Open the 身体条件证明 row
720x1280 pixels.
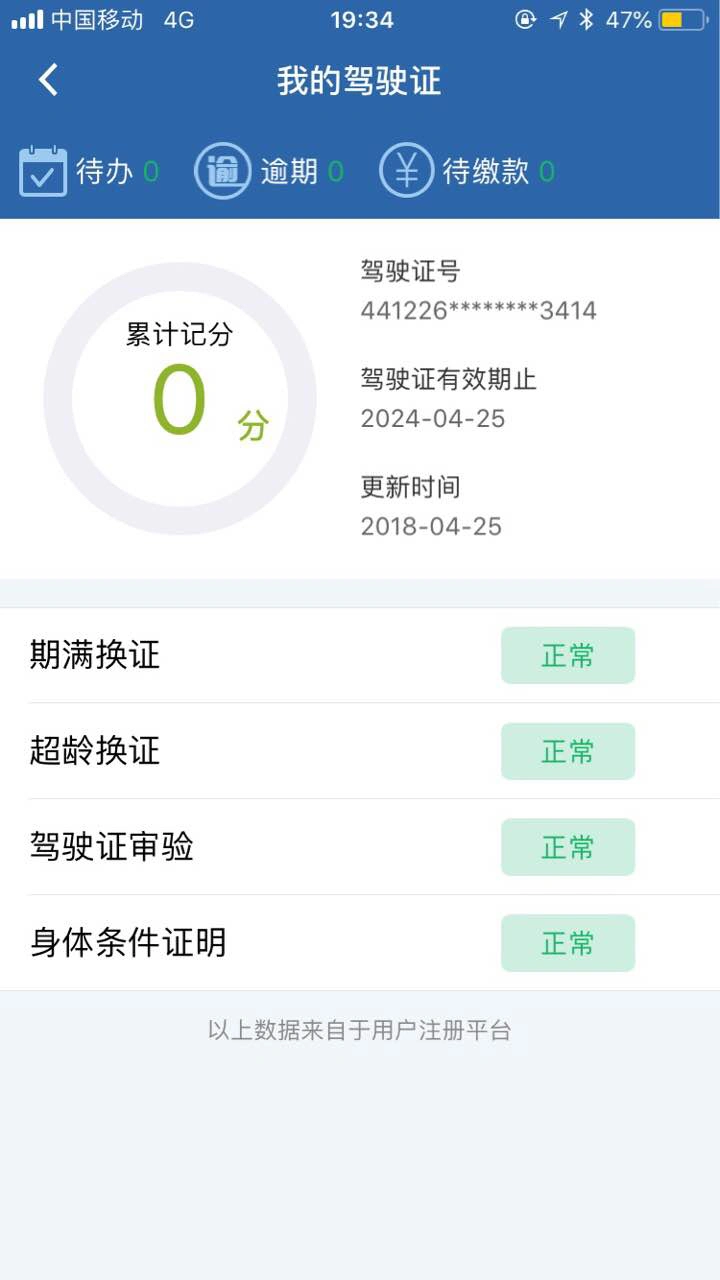click(360, 943)
